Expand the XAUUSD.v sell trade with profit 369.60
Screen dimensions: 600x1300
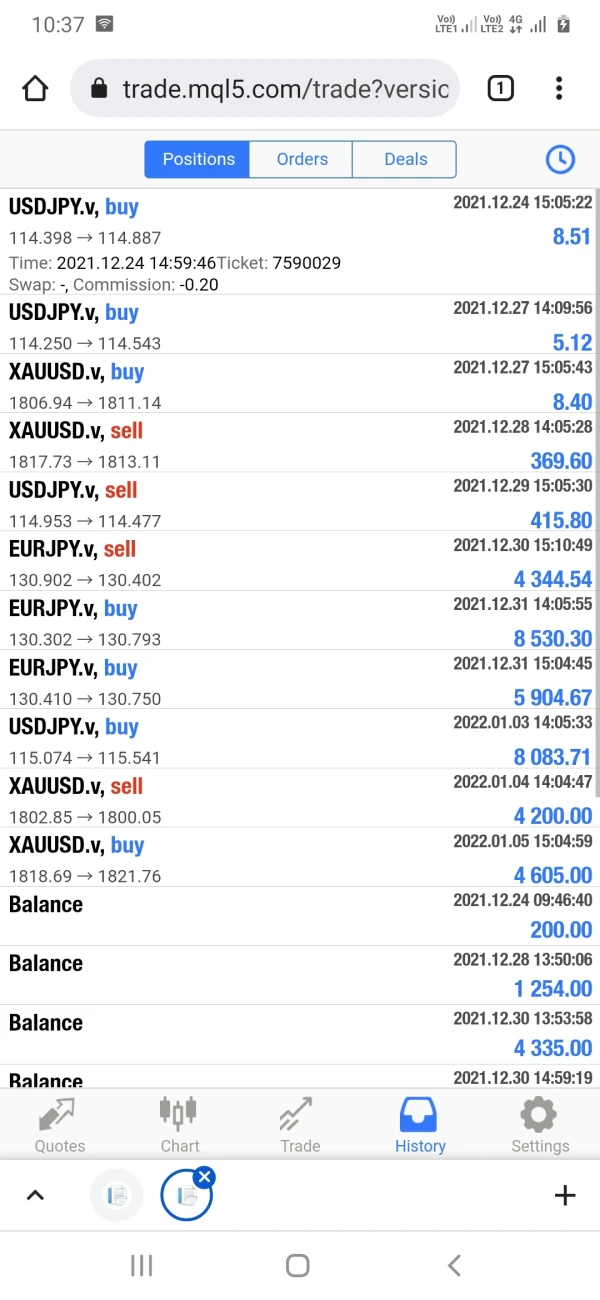tap(300, 443)
